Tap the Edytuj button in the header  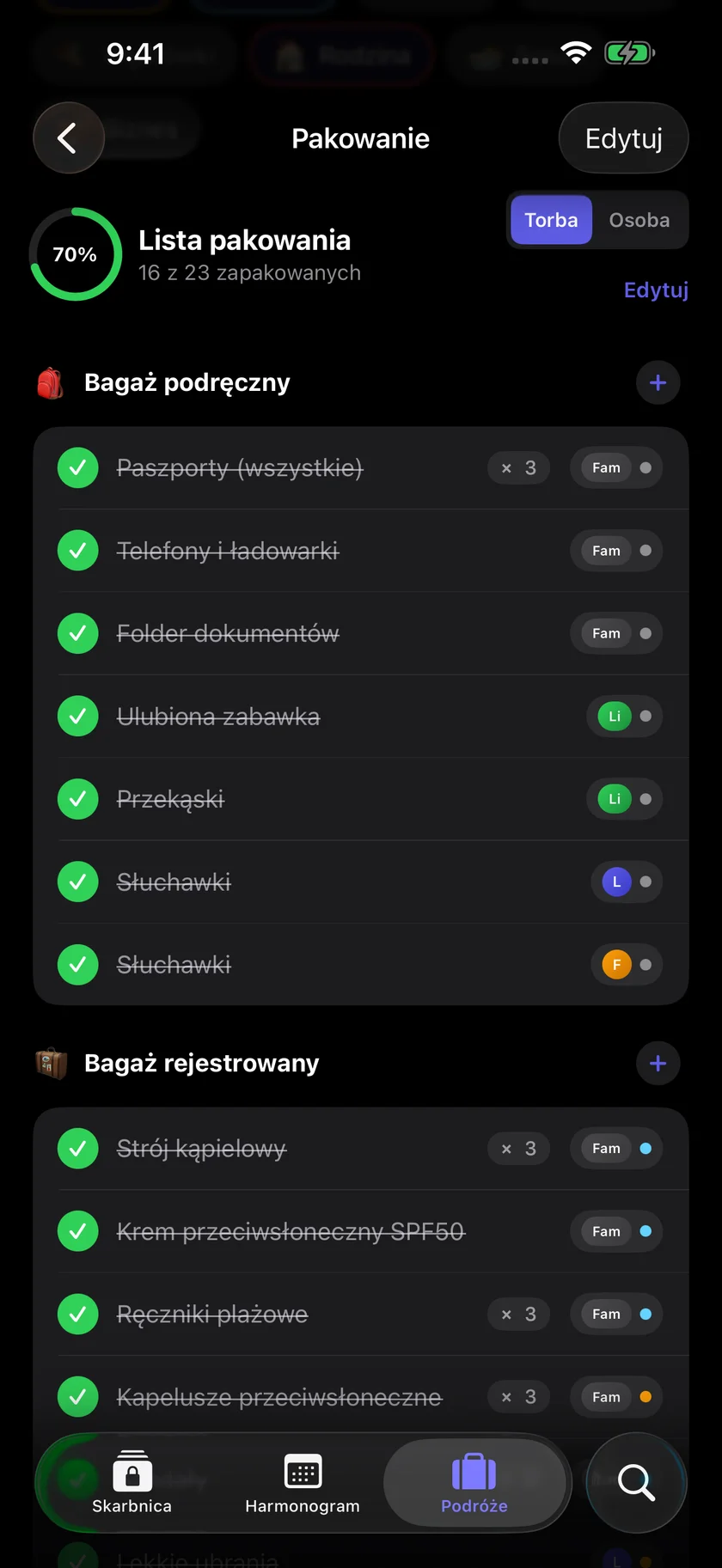pyautogui.click(x=623, y=138)
